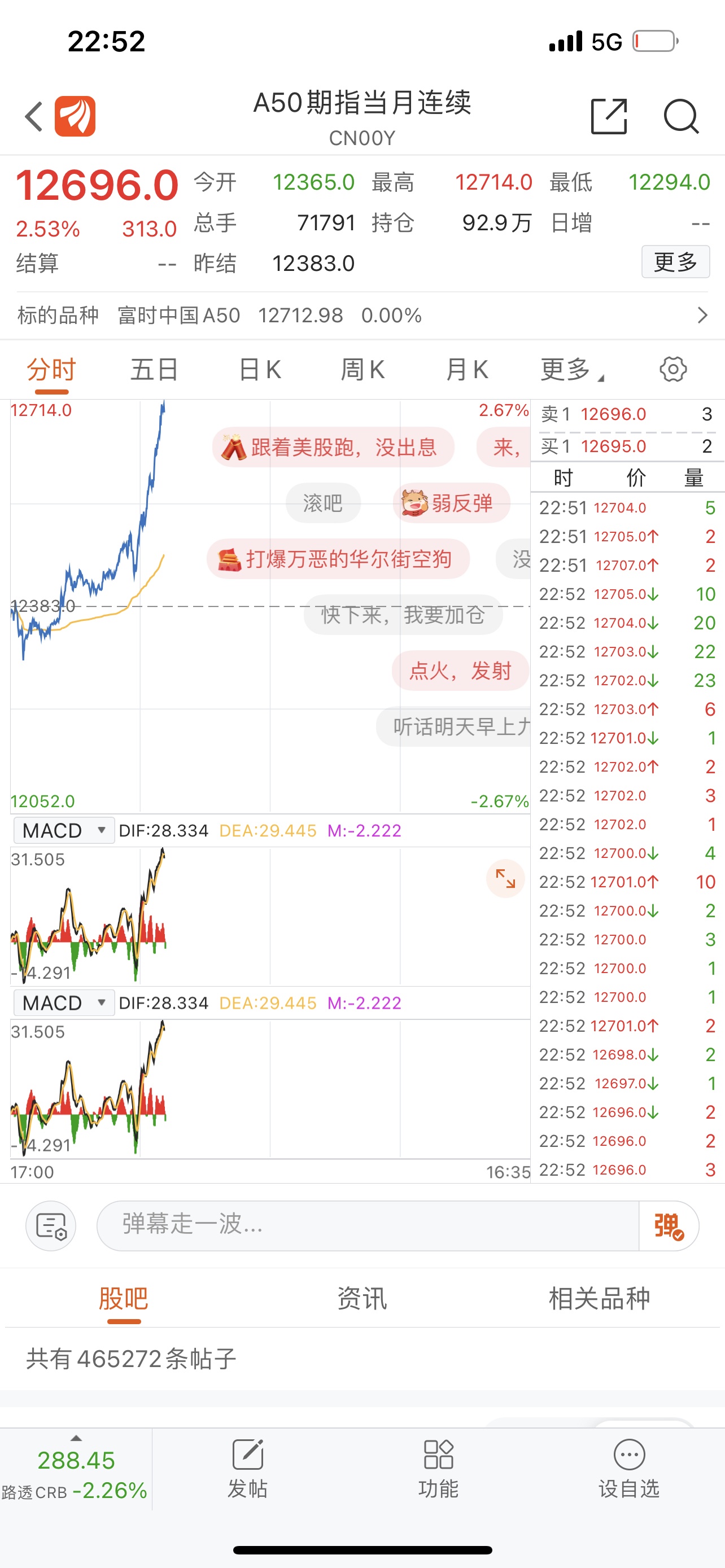The width and height of the screenshot is (725, 1568).
Task: Share this A50 futures page
Action: click(x=609, y=116)
